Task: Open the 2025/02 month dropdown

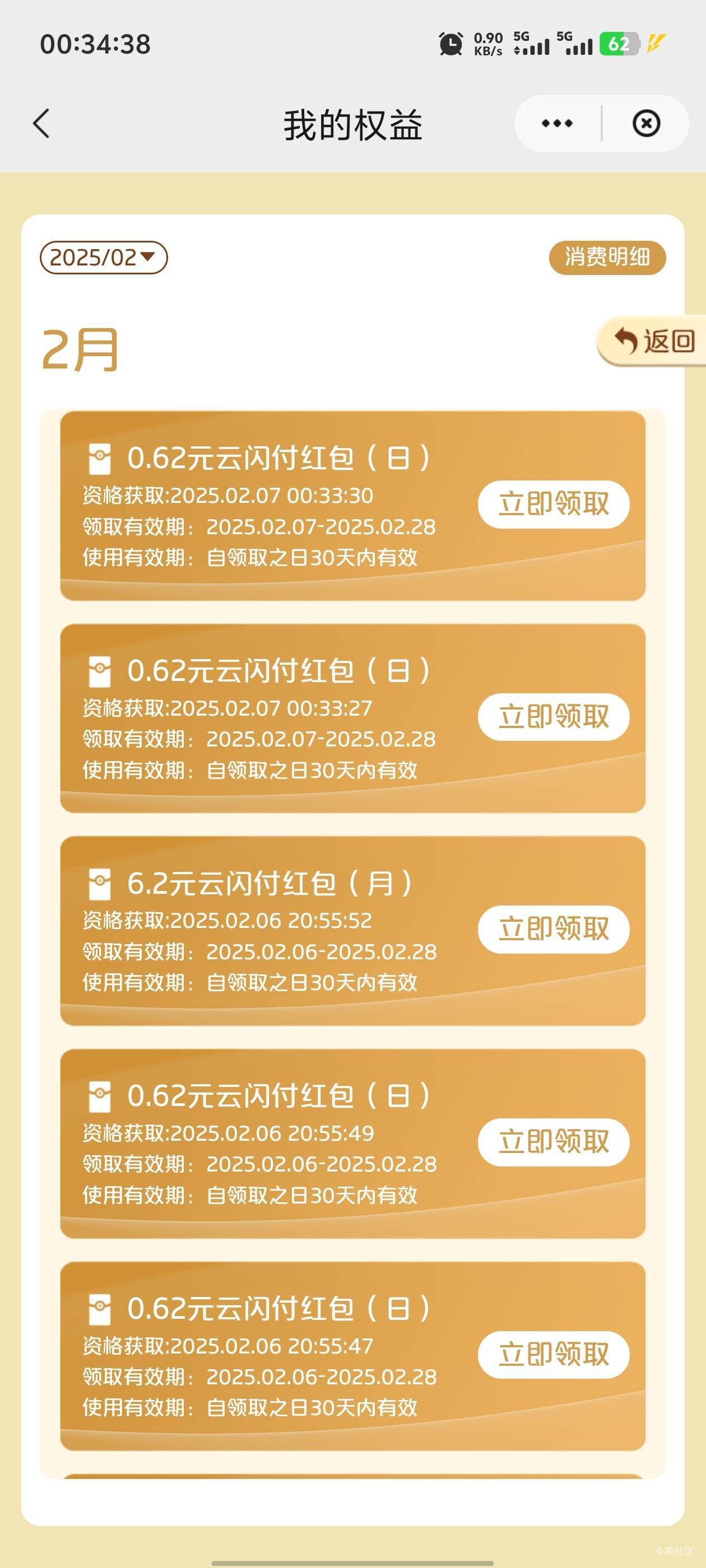Action: [104, 258]
